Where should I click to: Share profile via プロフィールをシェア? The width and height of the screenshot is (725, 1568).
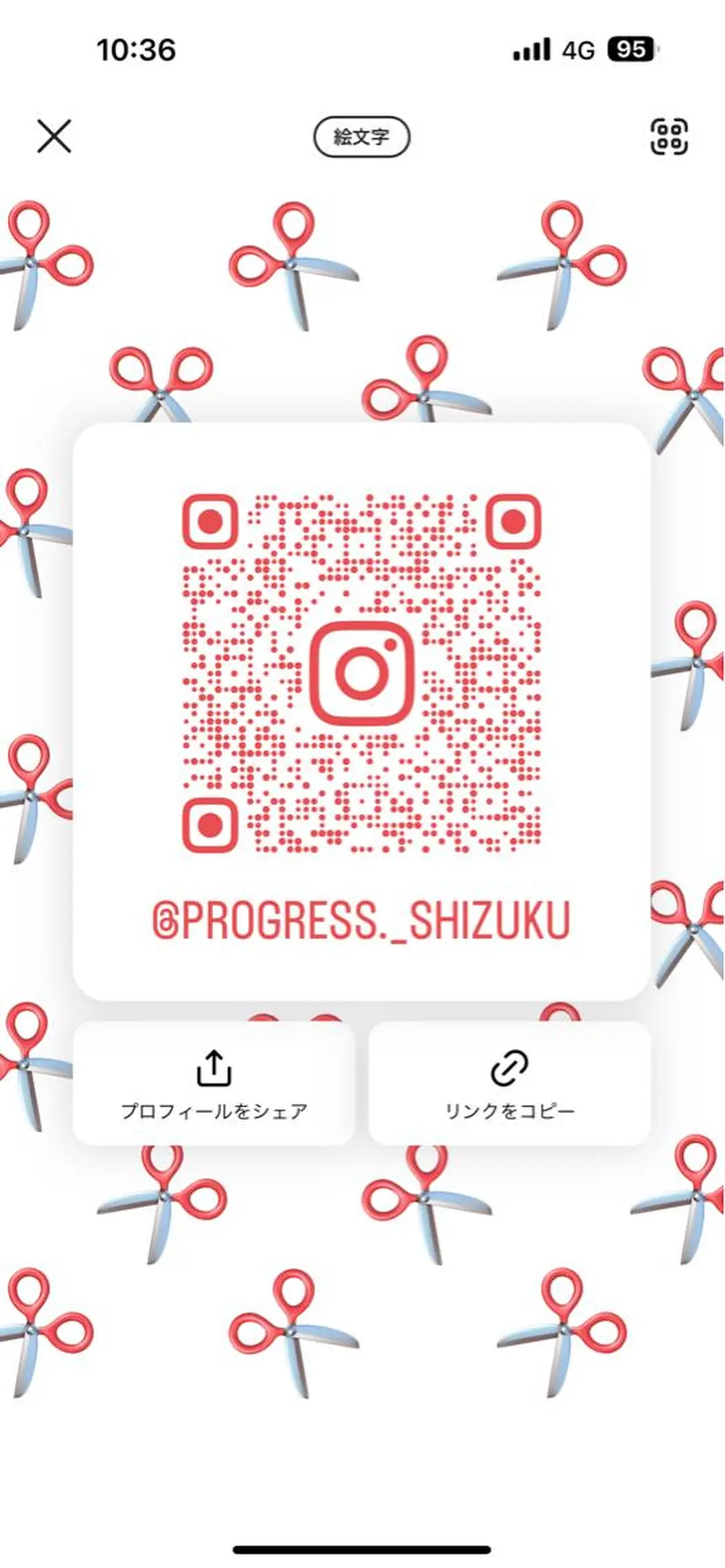coord(213,1084)
